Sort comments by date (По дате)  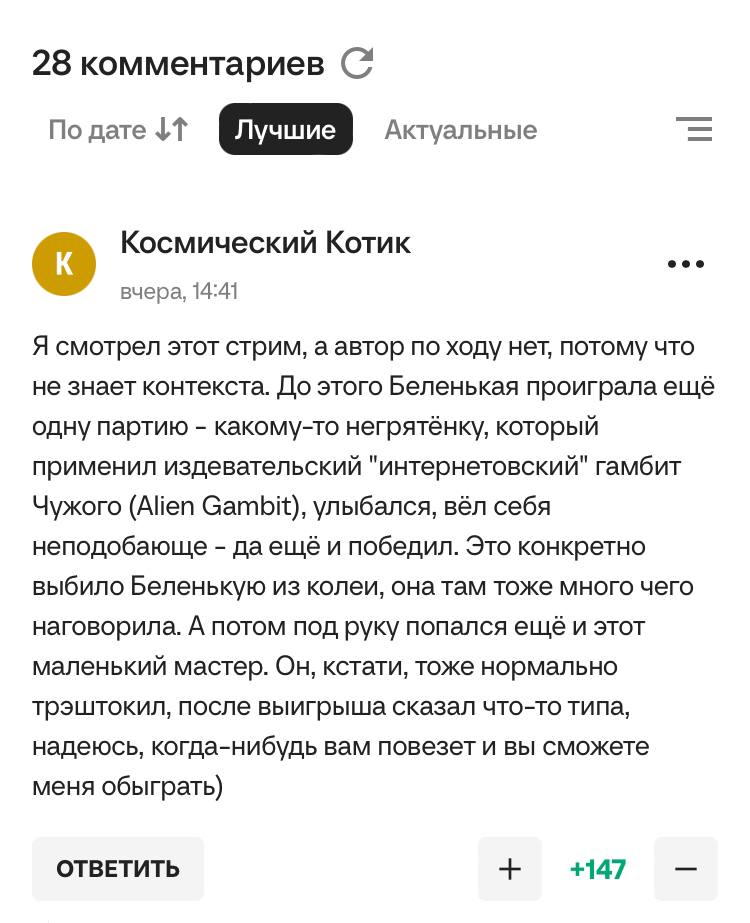tap(118, 130)
